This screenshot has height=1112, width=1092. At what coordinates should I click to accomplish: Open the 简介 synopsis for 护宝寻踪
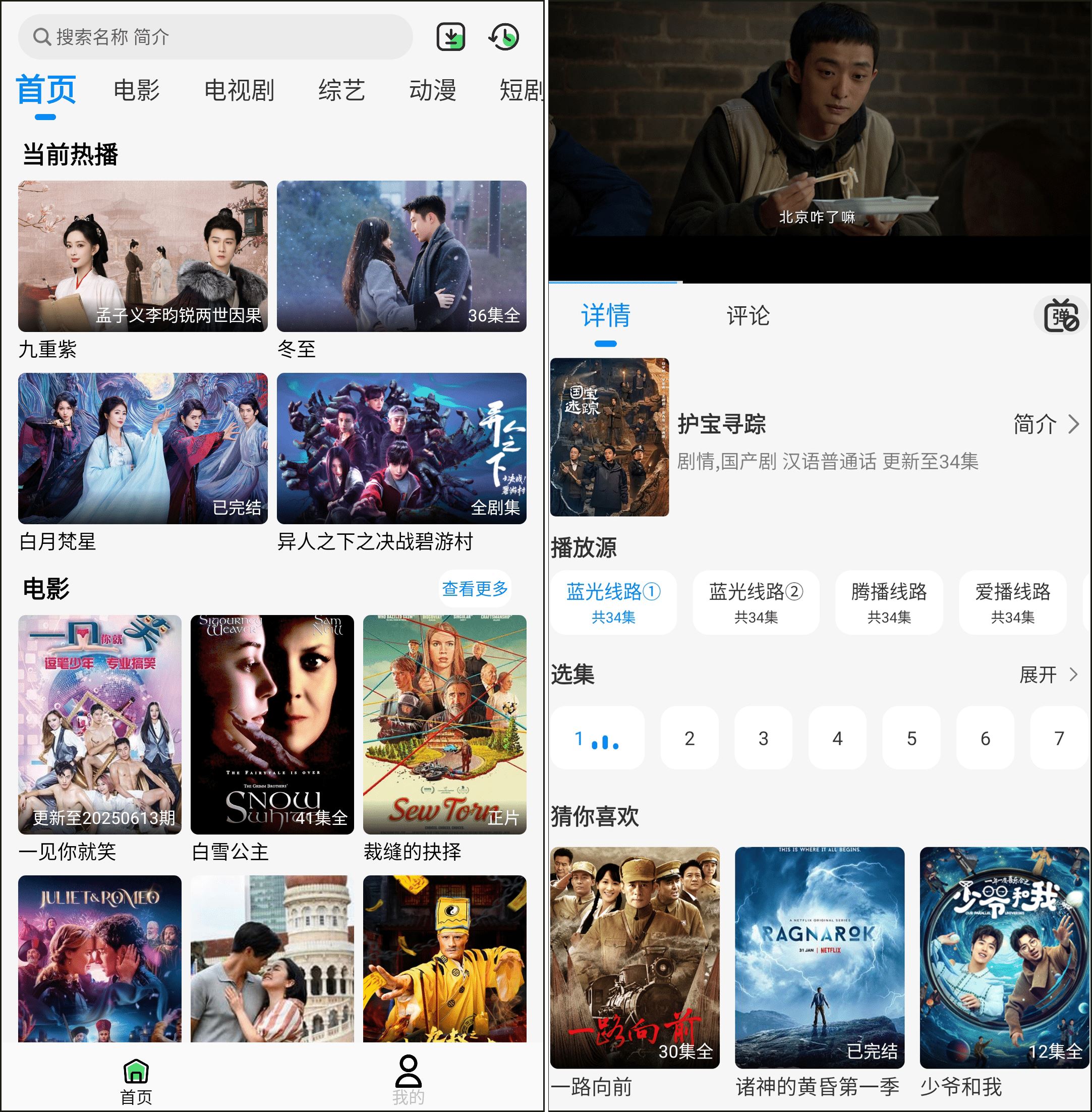point(1046,425)
